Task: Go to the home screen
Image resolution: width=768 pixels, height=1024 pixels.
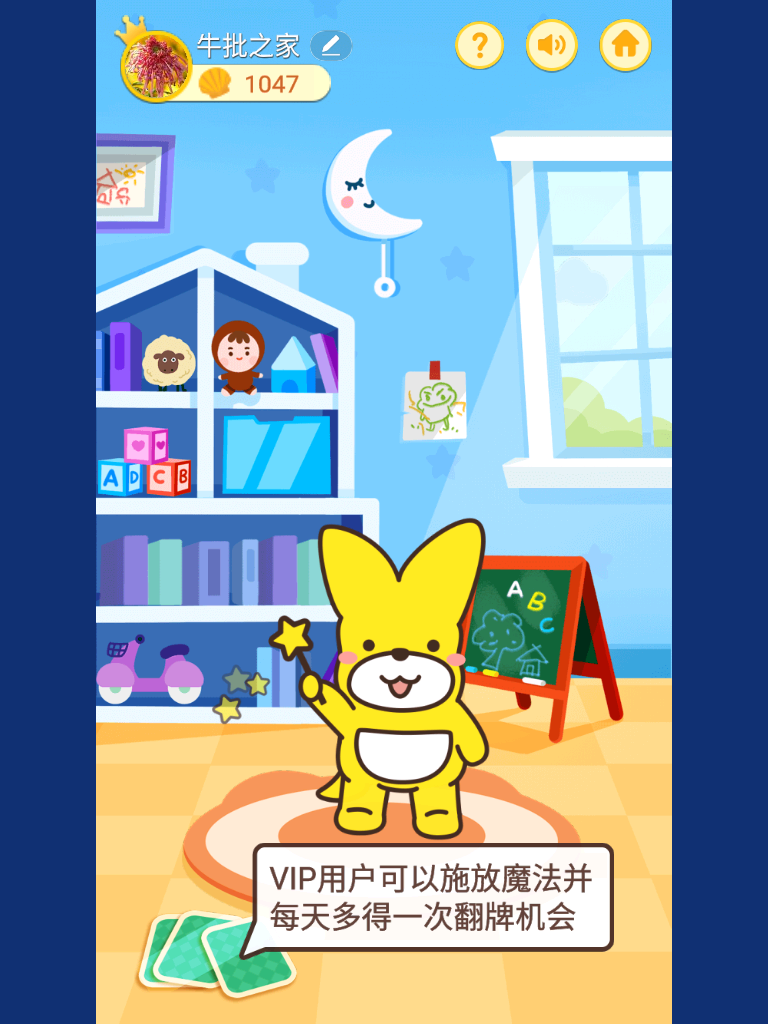Action: click(x=625, y=45)
